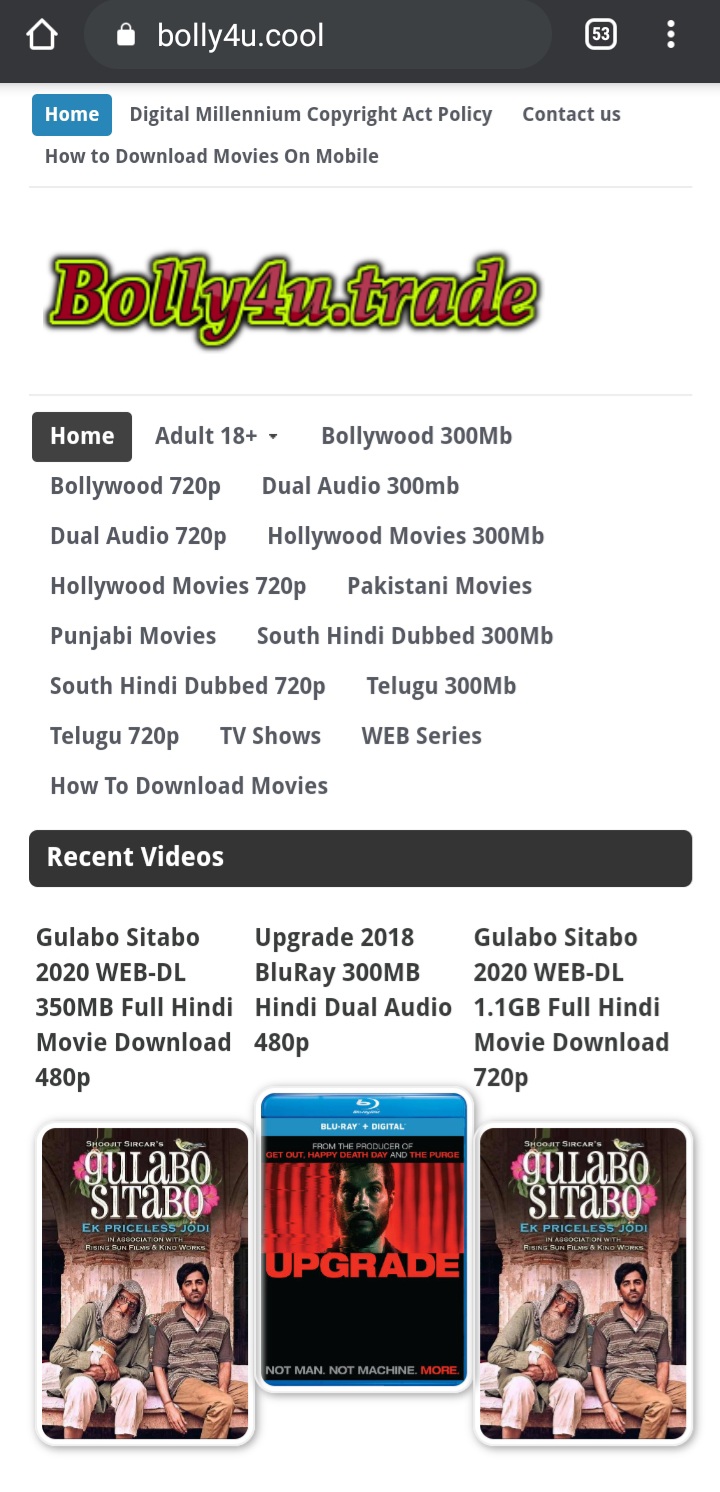Viewport: 720px width, 1492px height.
Task: Select South Hindi Dubbed 300Mb
Action: 404,636
